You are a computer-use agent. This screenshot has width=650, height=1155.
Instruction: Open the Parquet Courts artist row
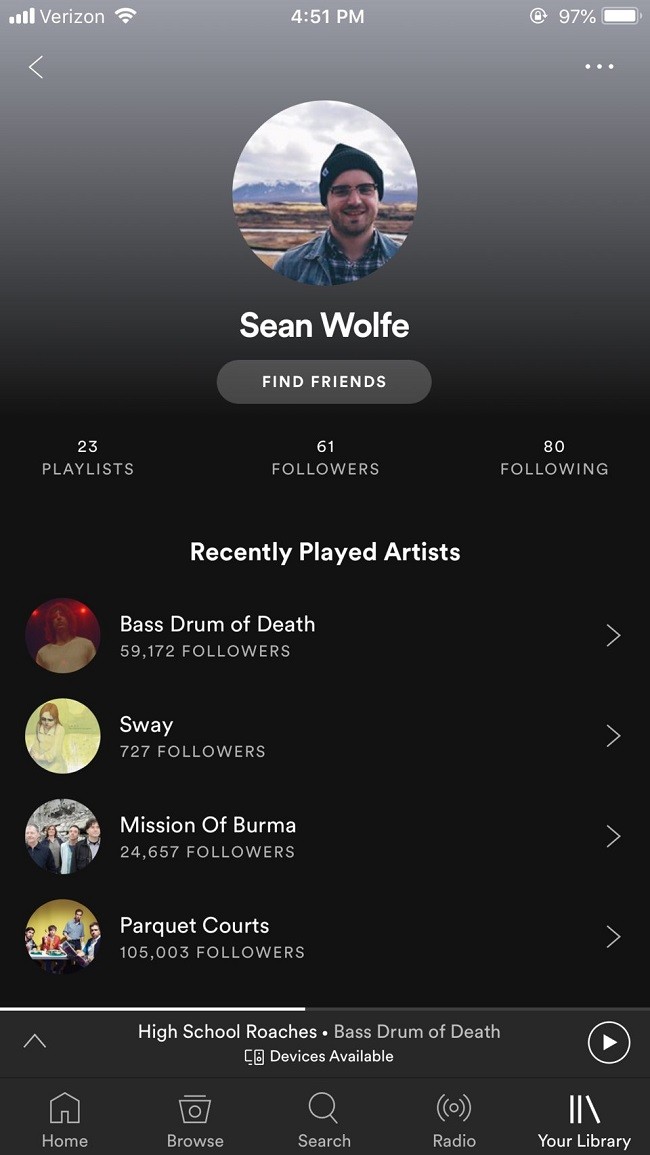click(x=324, y=937)
